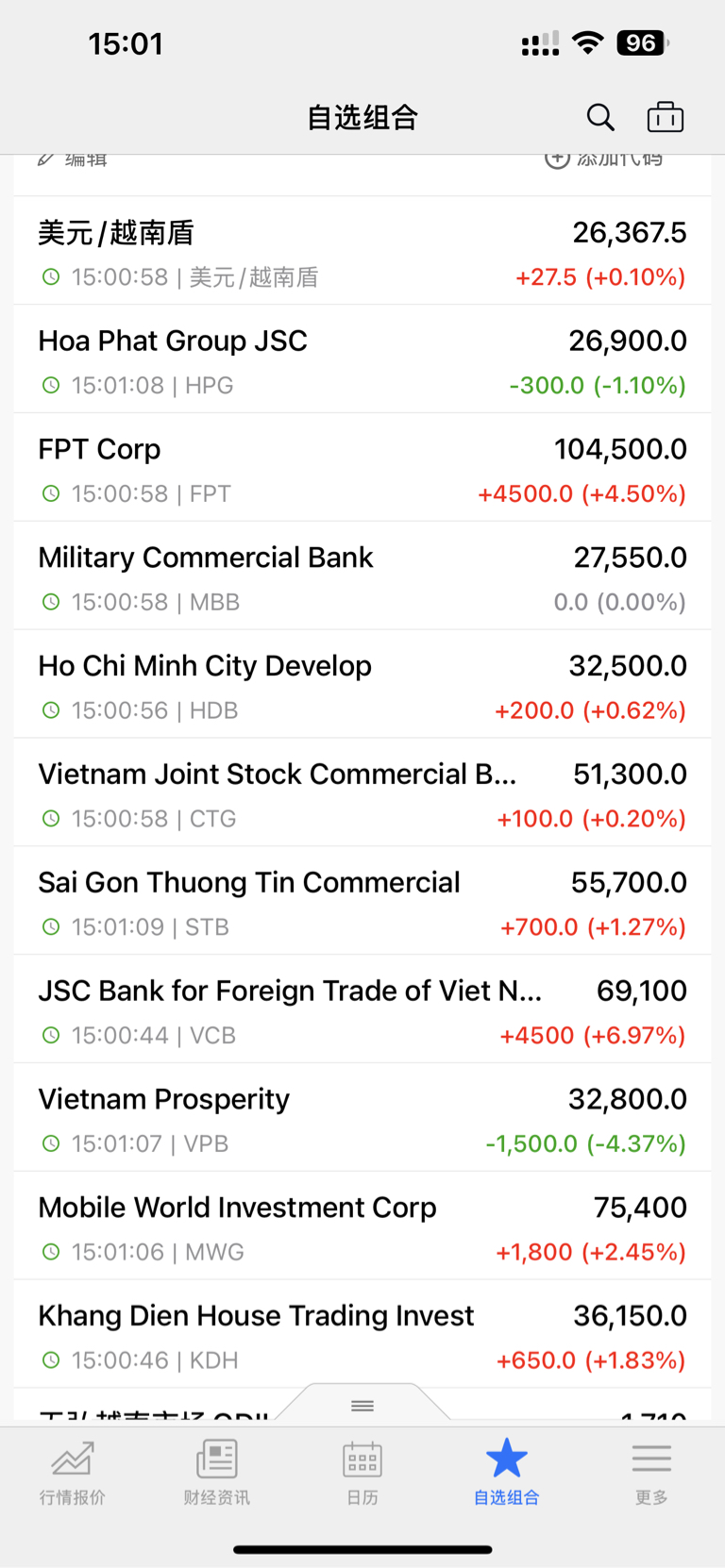
Task: Switch to the 行情报价 tab
Action: pos(73,1472)
